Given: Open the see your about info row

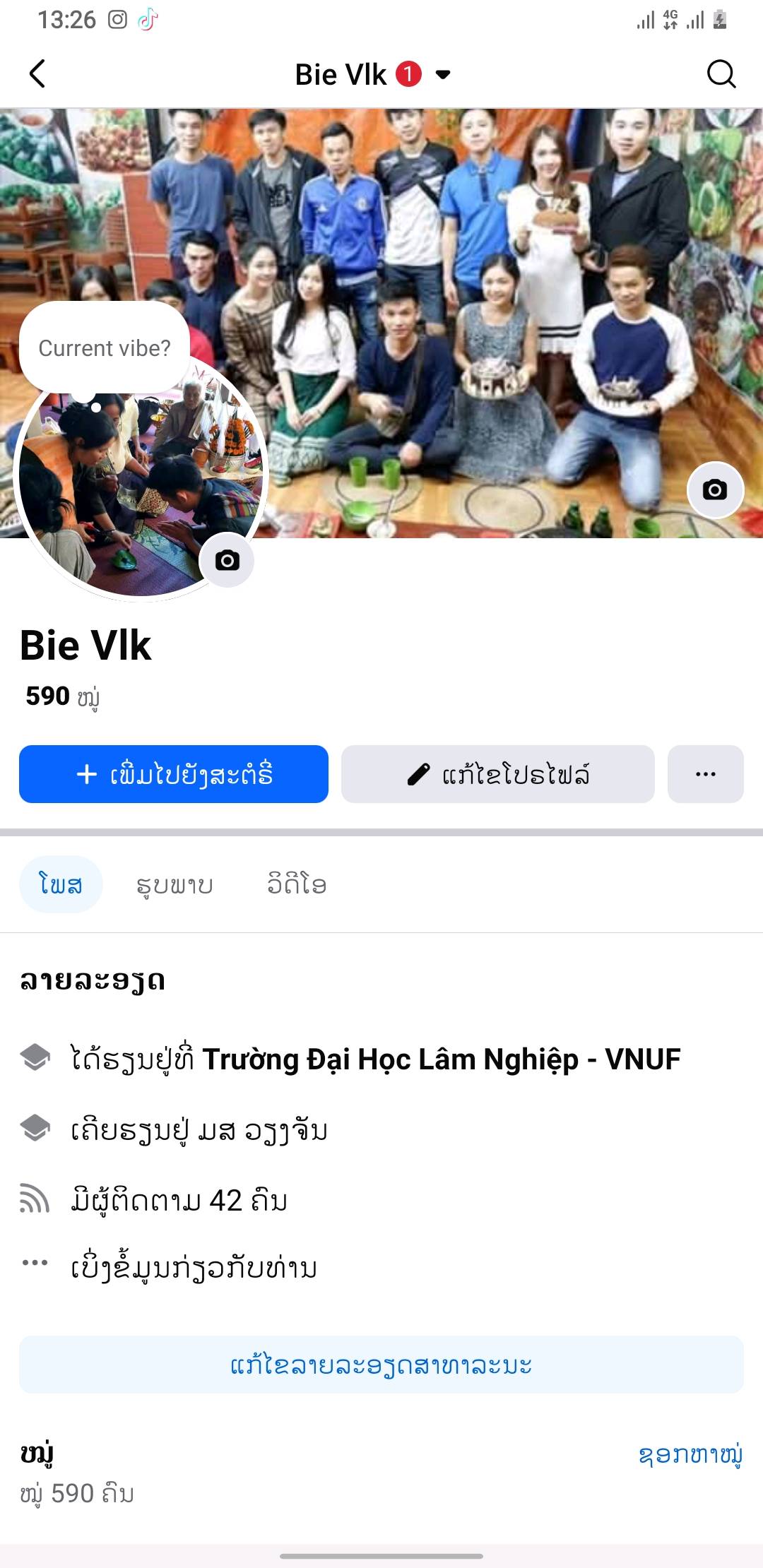Looking at the screenshot, I should 194,1268.
